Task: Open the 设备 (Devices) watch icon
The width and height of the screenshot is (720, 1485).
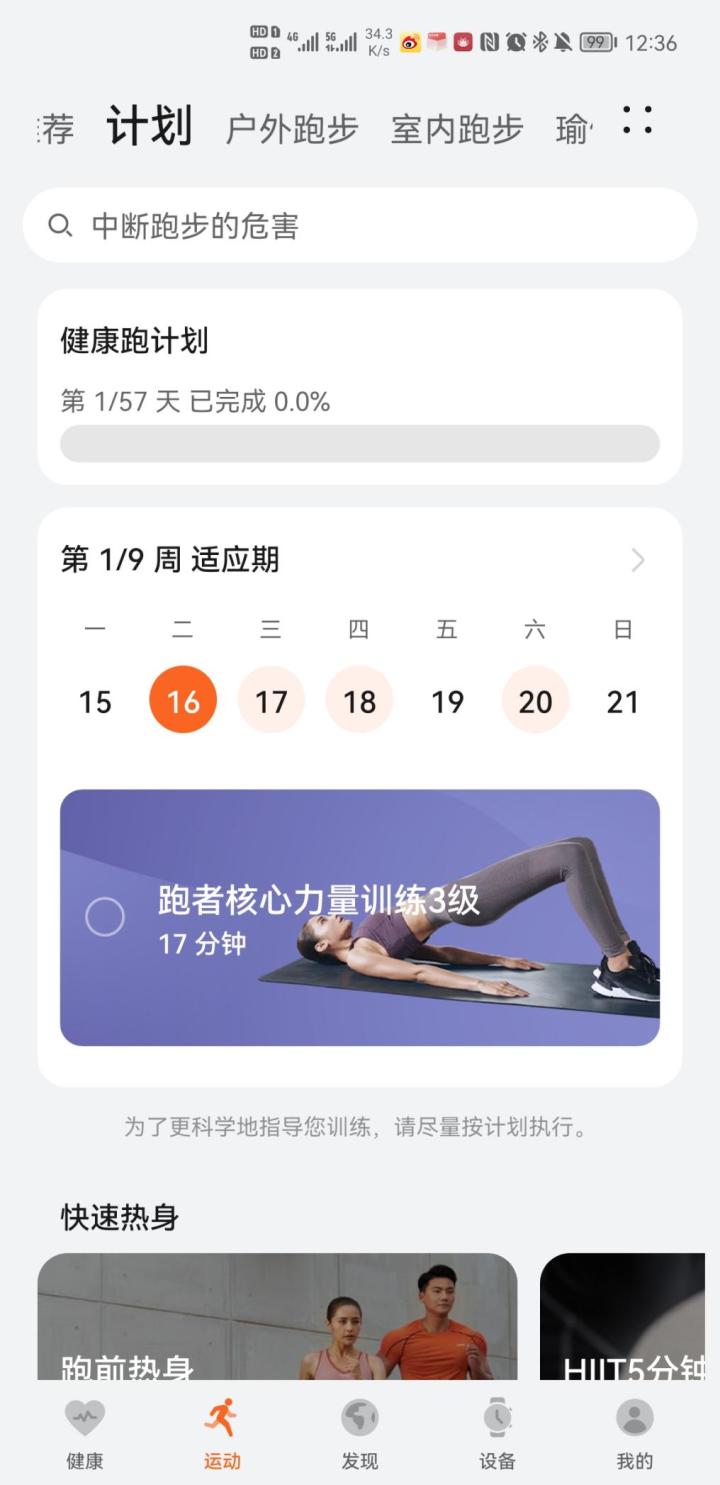Action: coord(497,1417)
